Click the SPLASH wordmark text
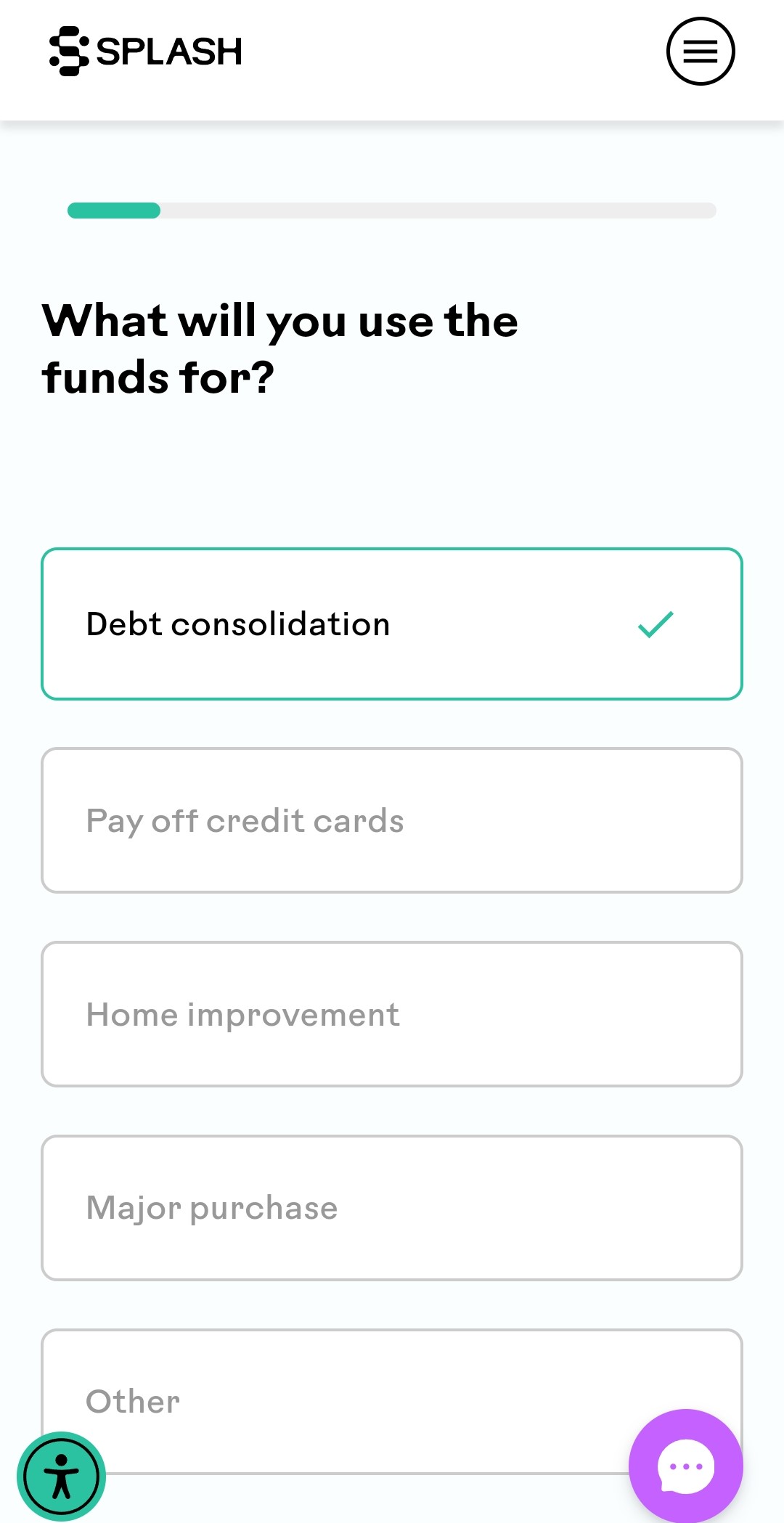 point(169,51)
